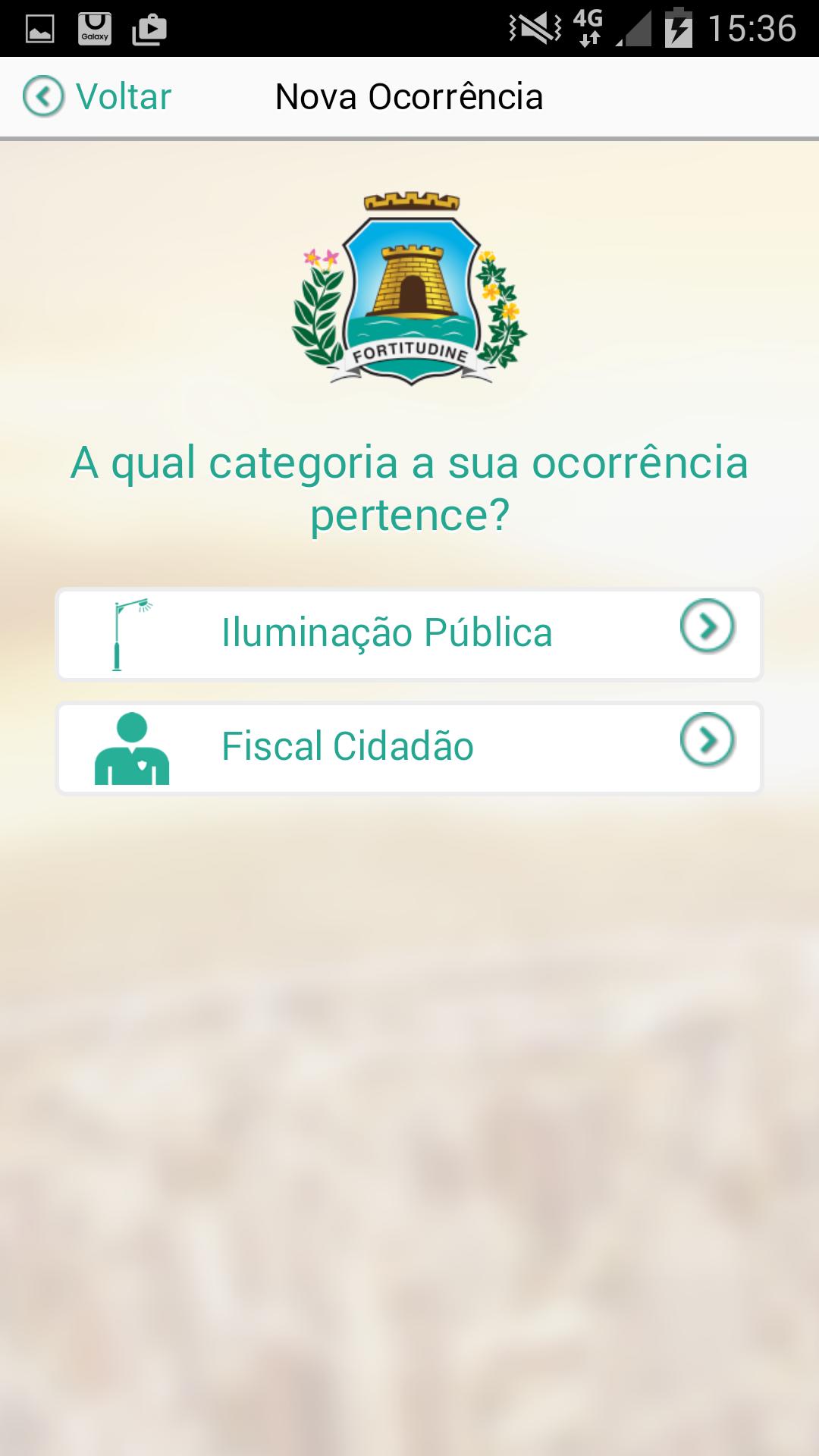Select the Iluminação Pública category
Viewport: 819px width, 1456px height.
pyautogui.click(x=409, y=634)
